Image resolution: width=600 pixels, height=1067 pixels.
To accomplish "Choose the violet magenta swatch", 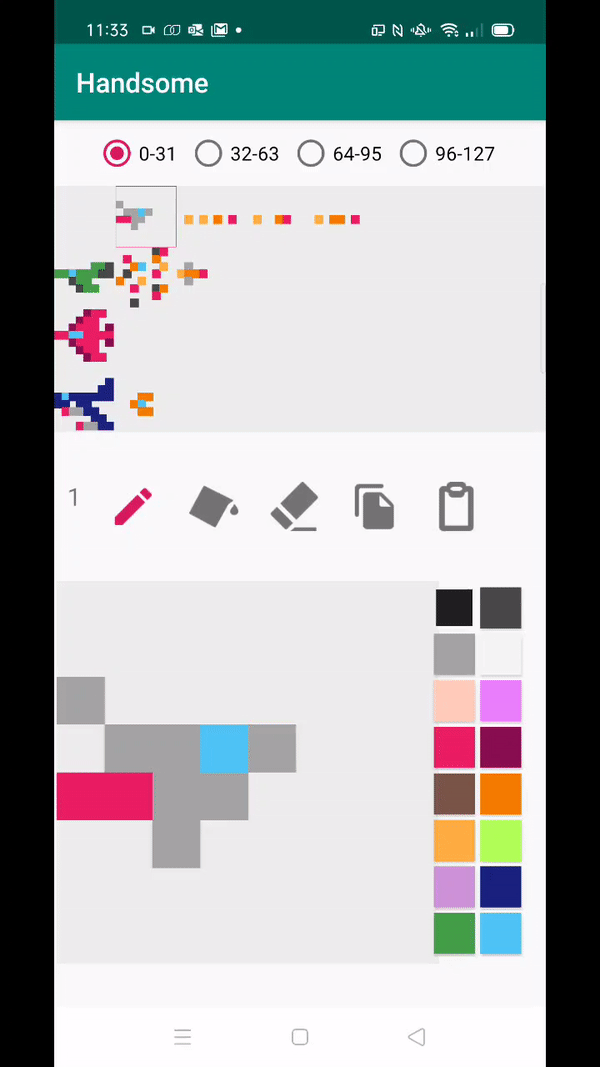I will click(501, 701).
